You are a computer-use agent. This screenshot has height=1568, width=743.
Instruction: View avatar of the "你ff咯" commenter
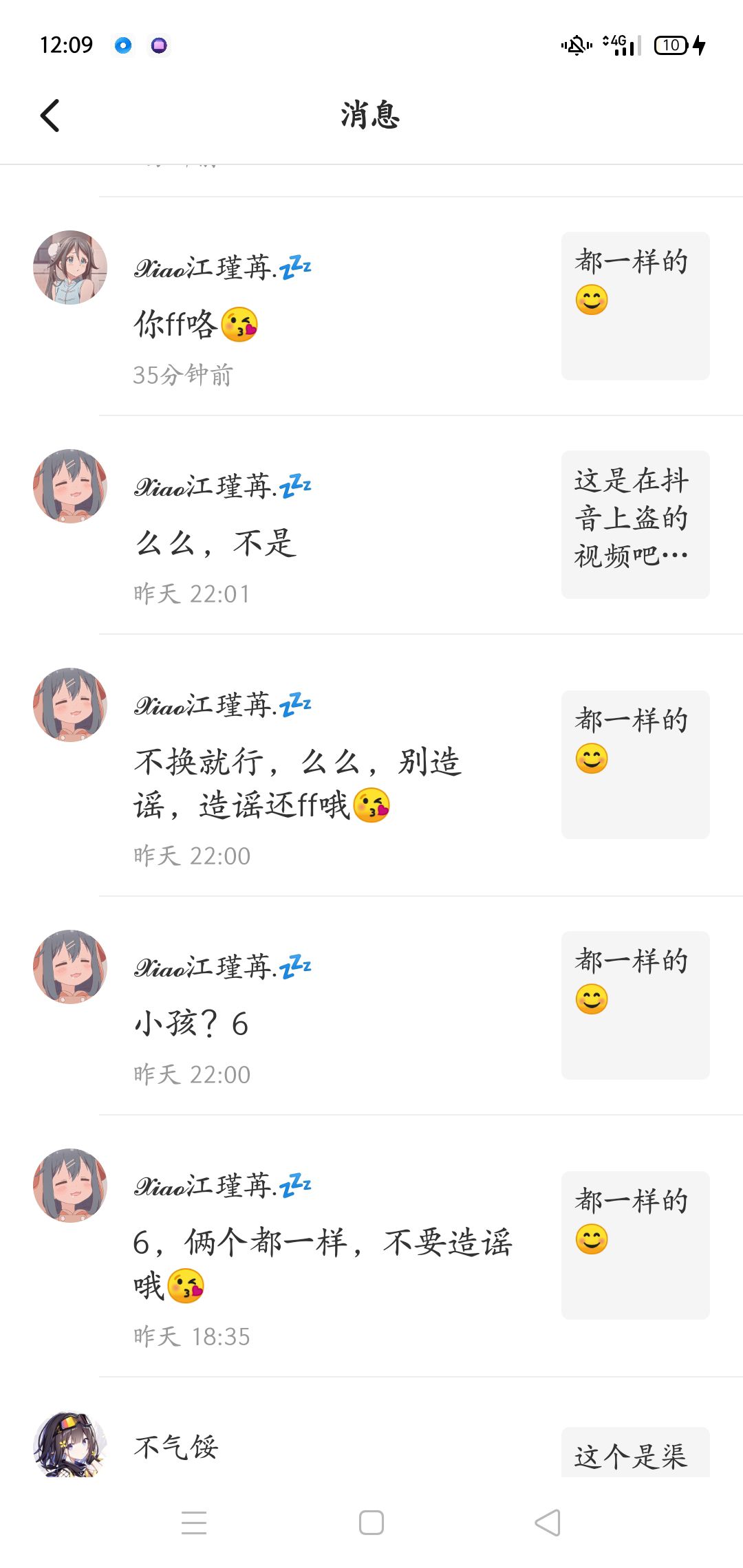70,268
